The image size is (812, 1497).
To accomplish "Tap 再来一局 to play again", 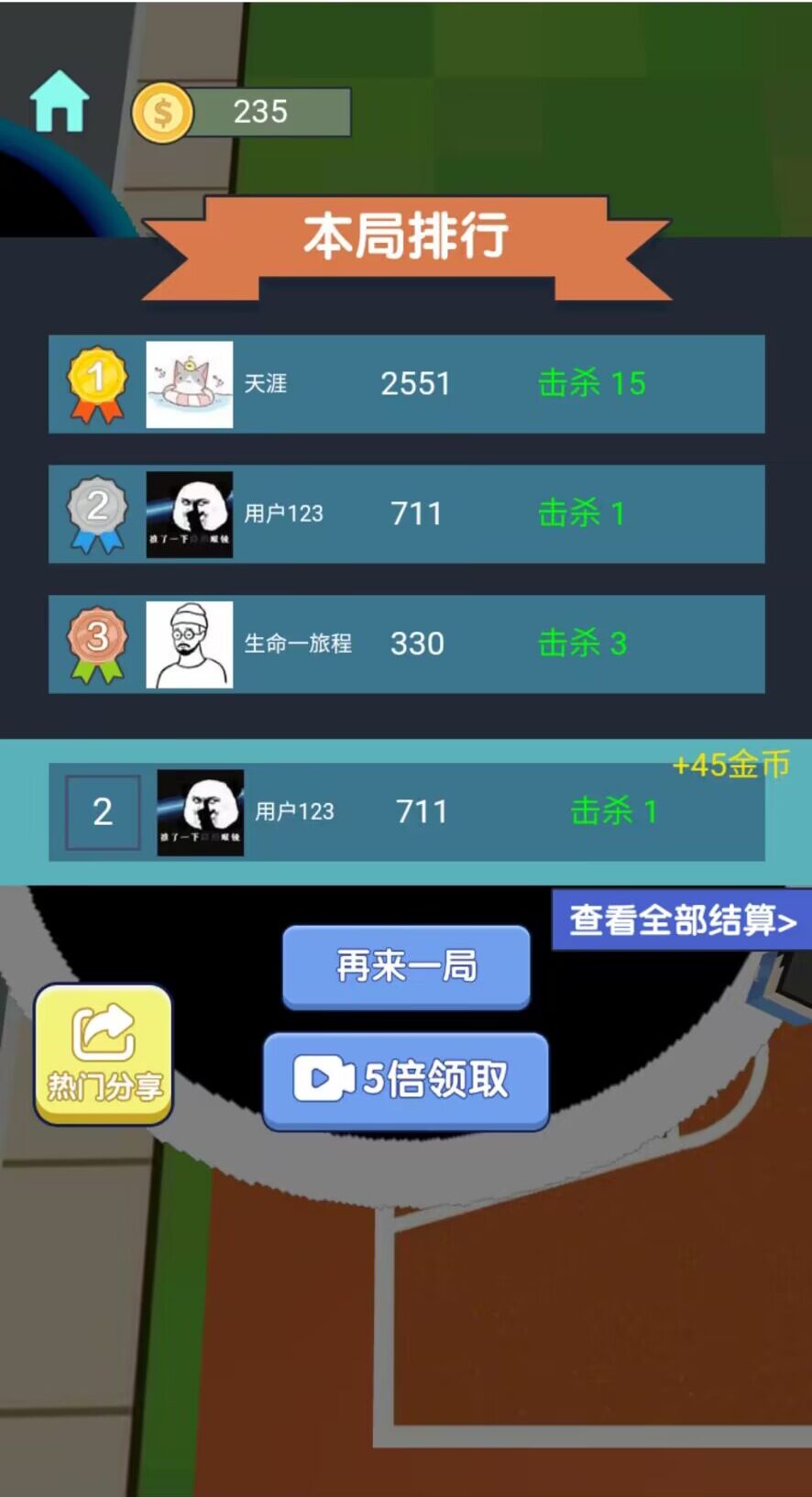I will click(x=406, y=966).
